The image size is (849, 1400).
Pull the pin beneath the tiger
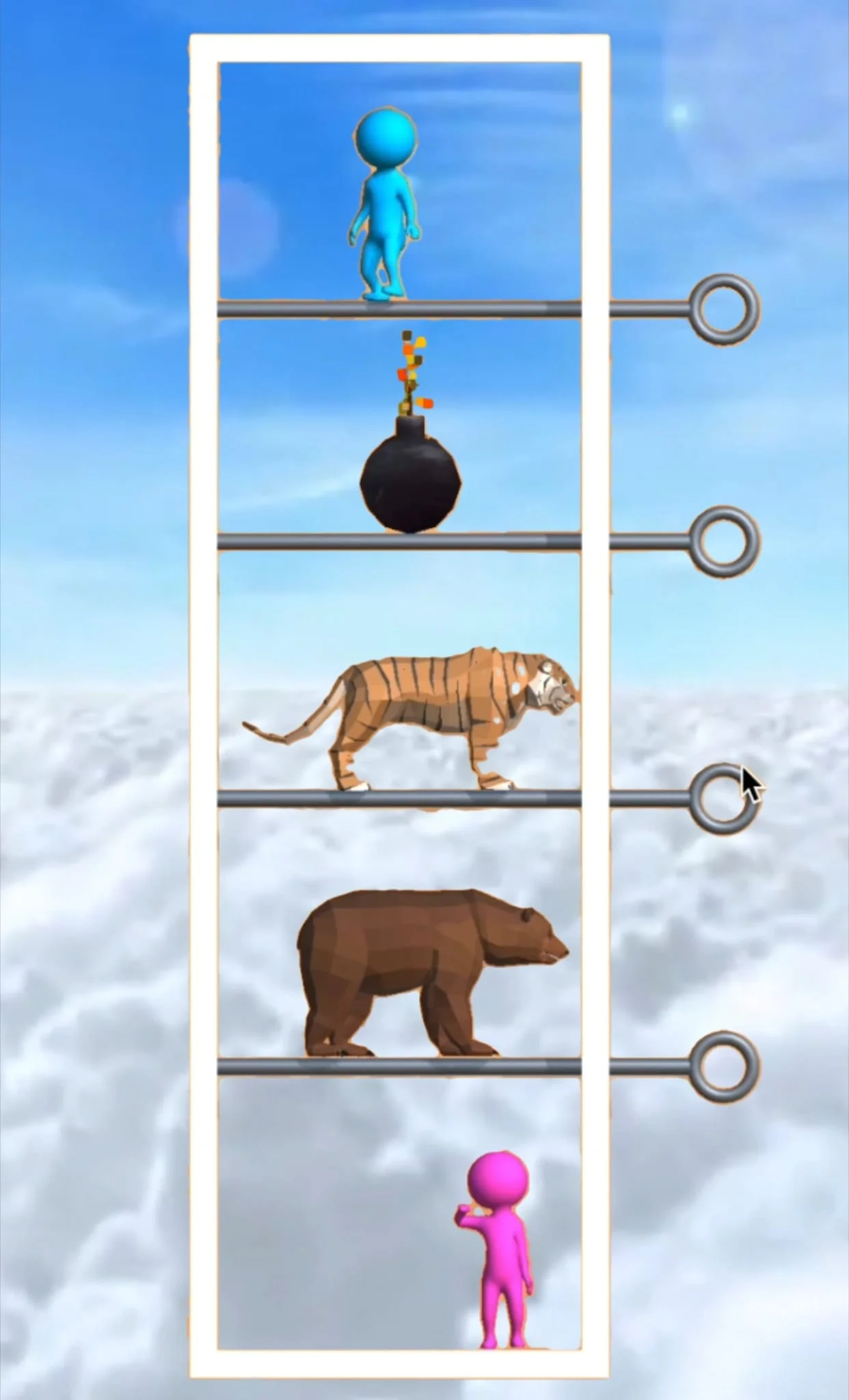(723, 798)
